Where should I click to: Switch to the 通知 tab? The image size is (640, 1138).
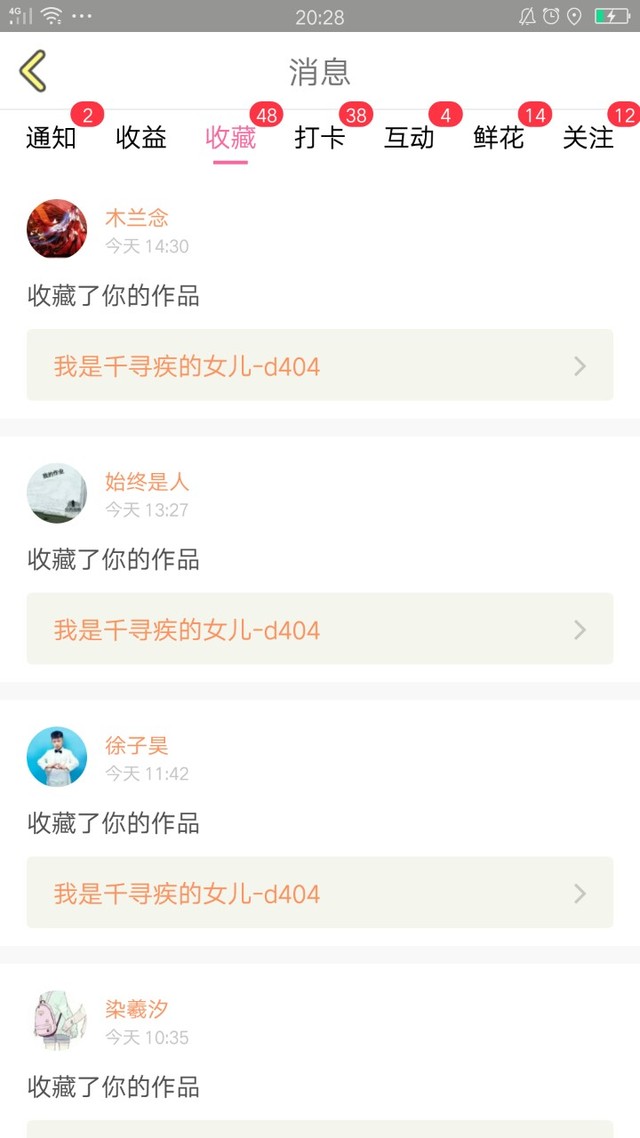pos(51,137)
